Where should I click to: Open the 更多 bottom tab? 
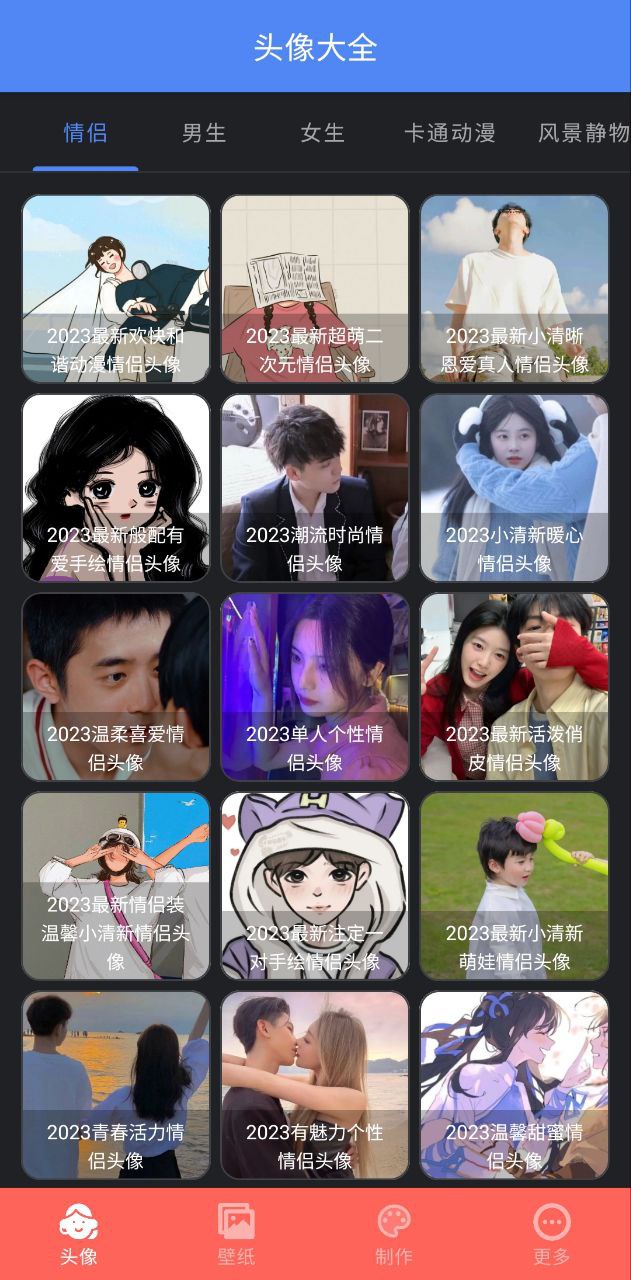(552, 1234)
